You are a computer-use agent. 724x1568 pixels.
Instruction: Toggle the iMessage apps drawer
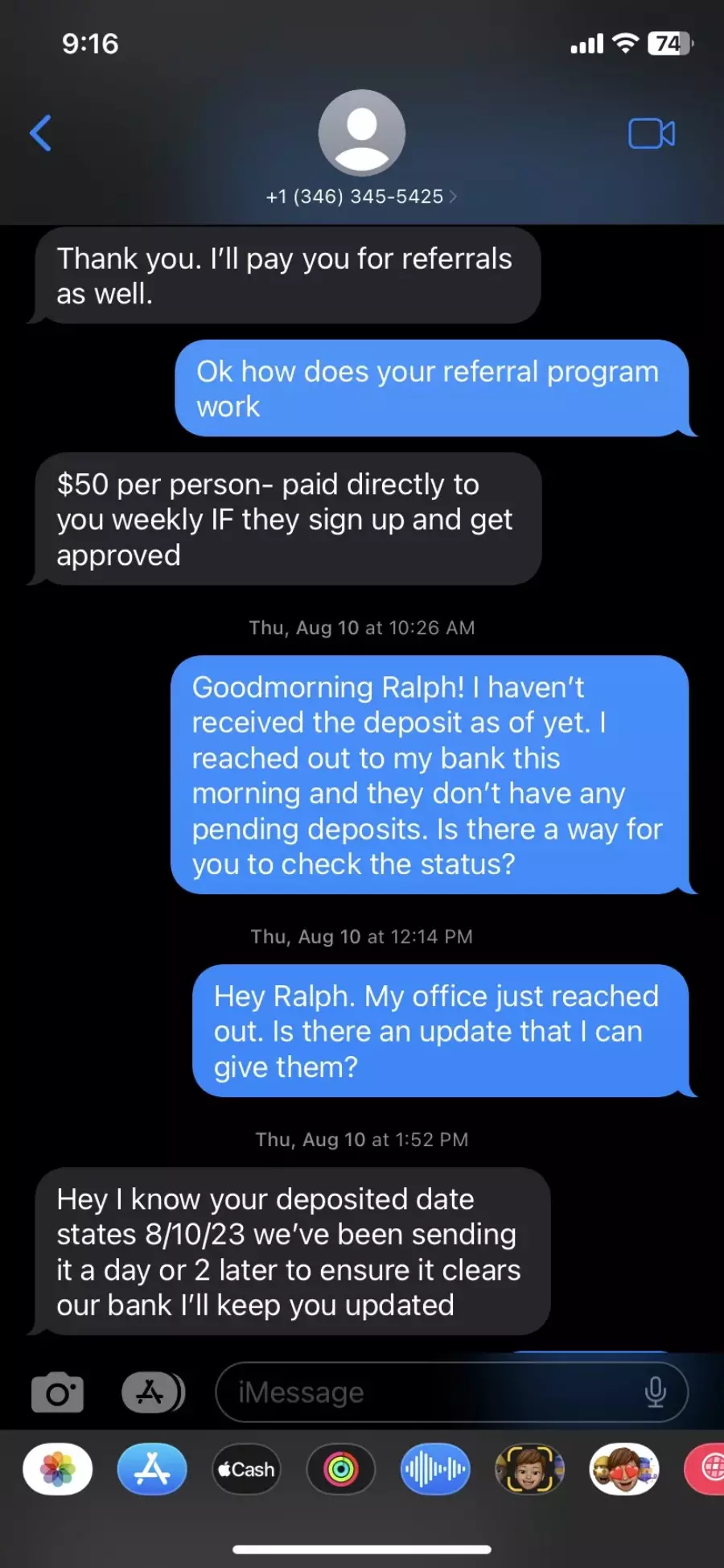pyautogui.click(x=153, y=1393)
